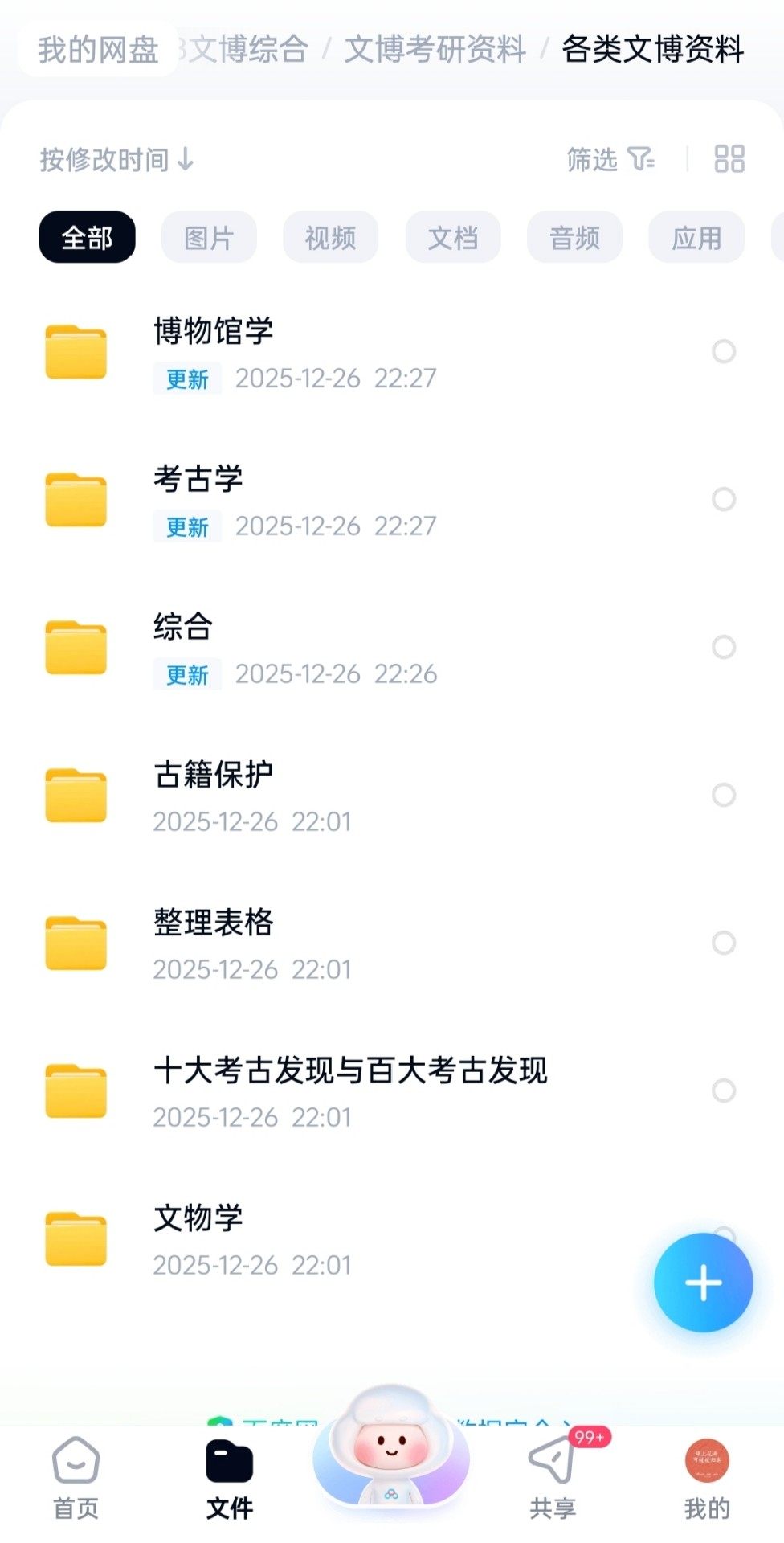Tap the blue plus add button
The image size is (784, 1543).
pyautogui.click(x=703, y=1283)
